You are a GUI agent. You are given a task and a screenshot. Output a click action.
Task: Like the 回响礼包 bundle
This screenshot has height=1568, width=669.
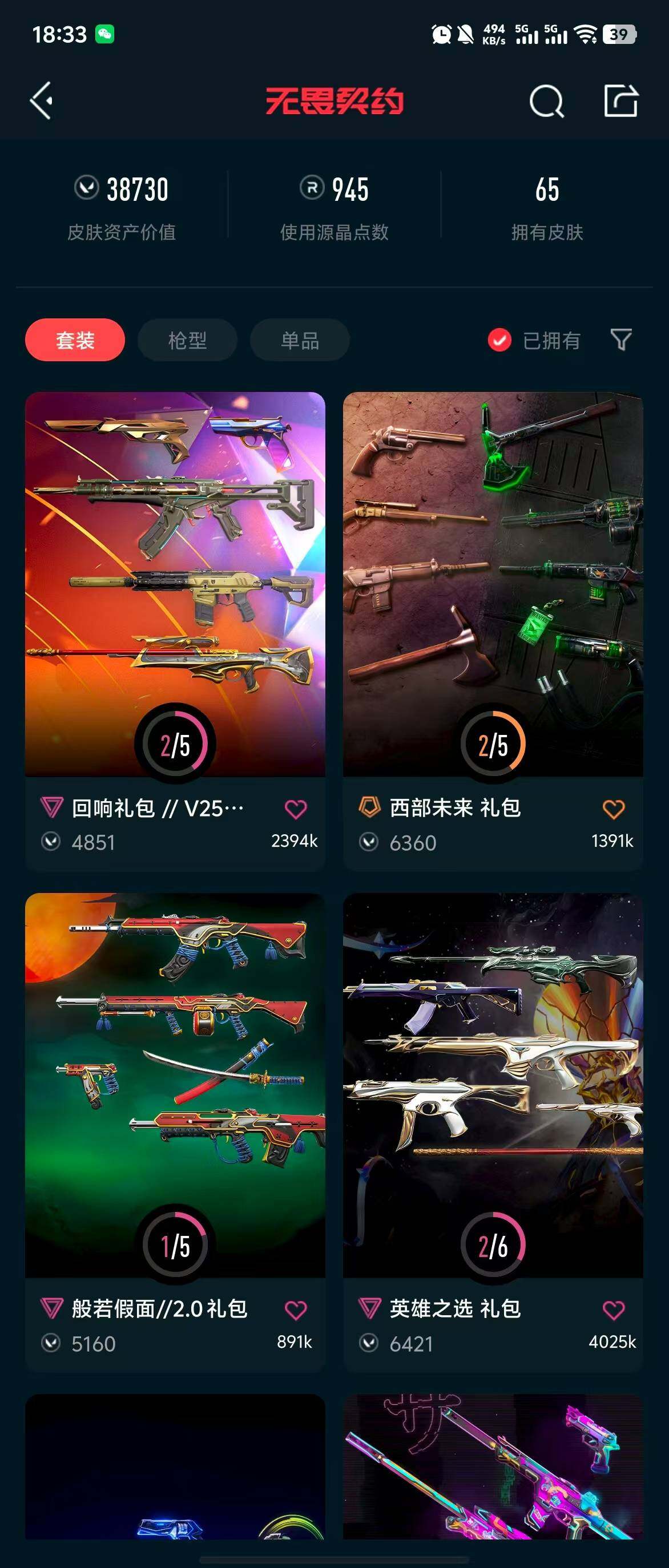[296, 809]
